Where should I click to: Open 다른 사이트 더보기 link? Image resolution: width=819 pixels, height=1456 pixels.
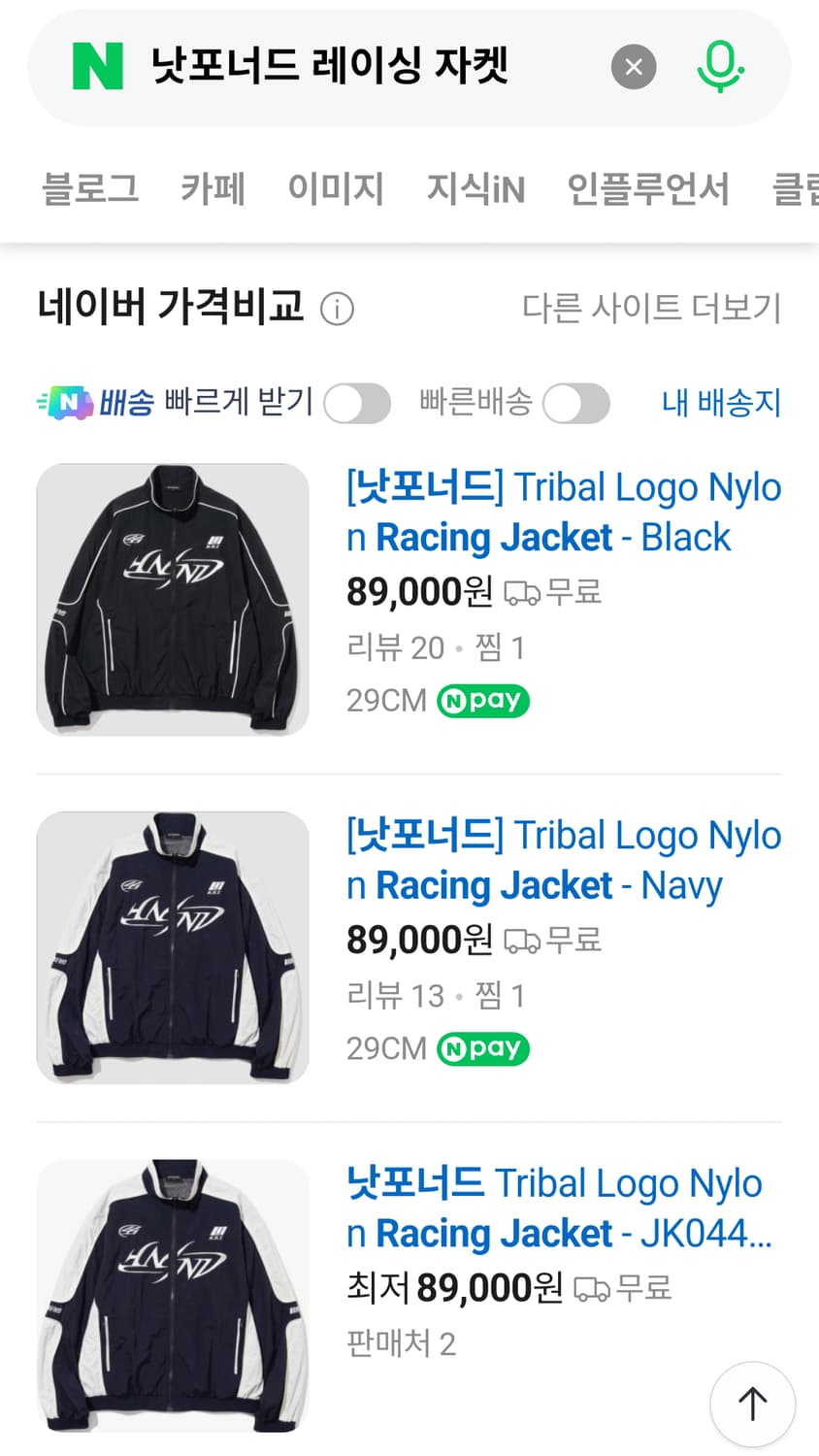[x=654, y=308]
